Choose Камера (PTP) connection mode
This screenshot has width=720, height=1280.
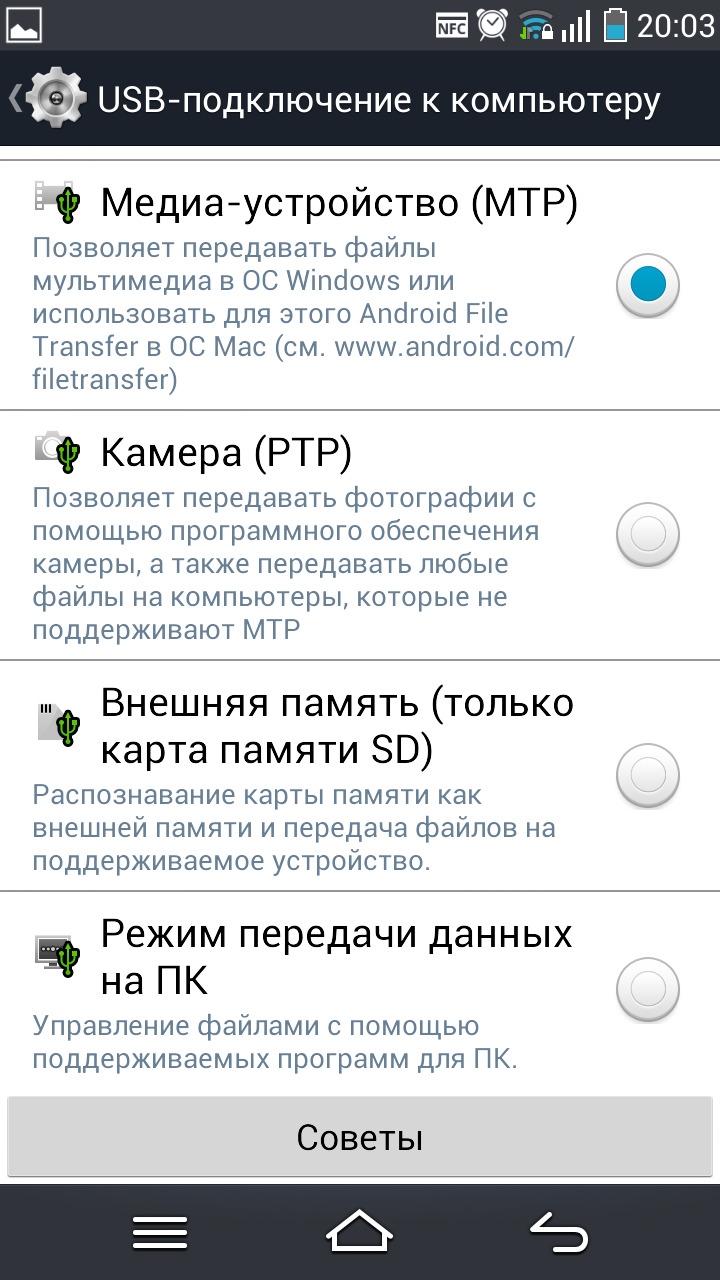[647, 535]
